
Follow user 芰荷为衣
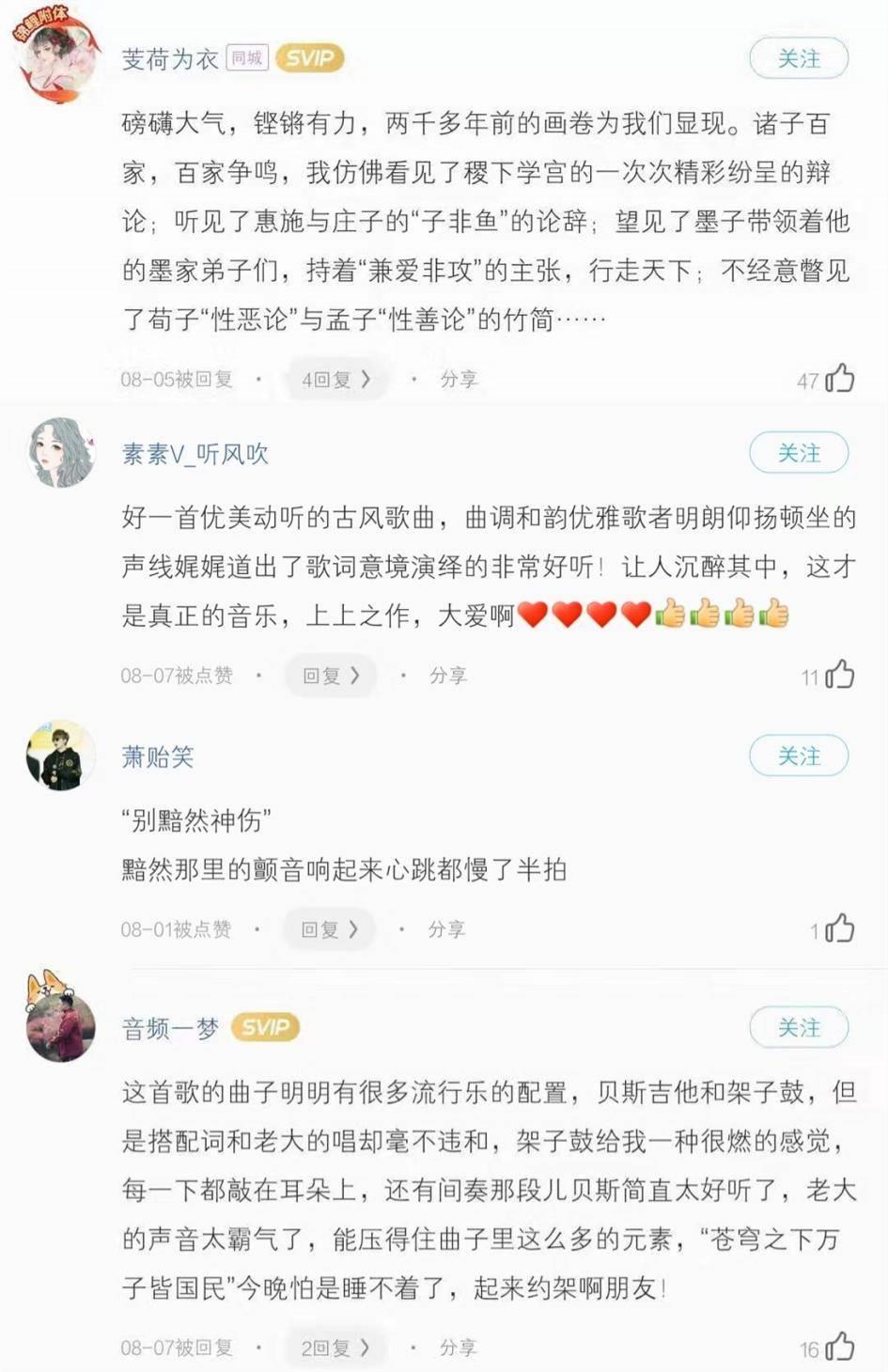(799, 58)
